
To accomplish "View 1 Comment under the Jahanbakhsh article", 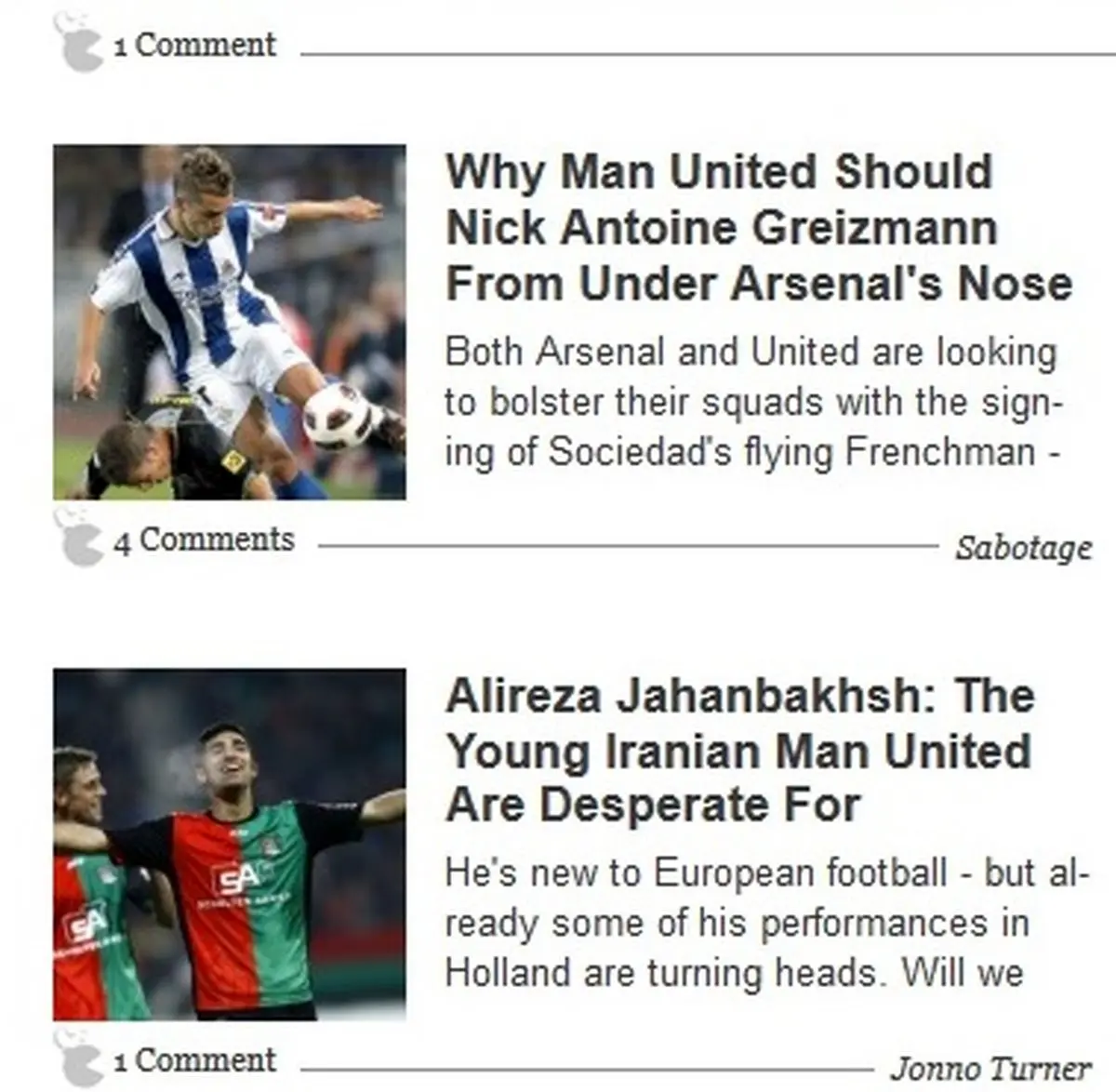I will pyautogui.click(x=194, y=1060).
